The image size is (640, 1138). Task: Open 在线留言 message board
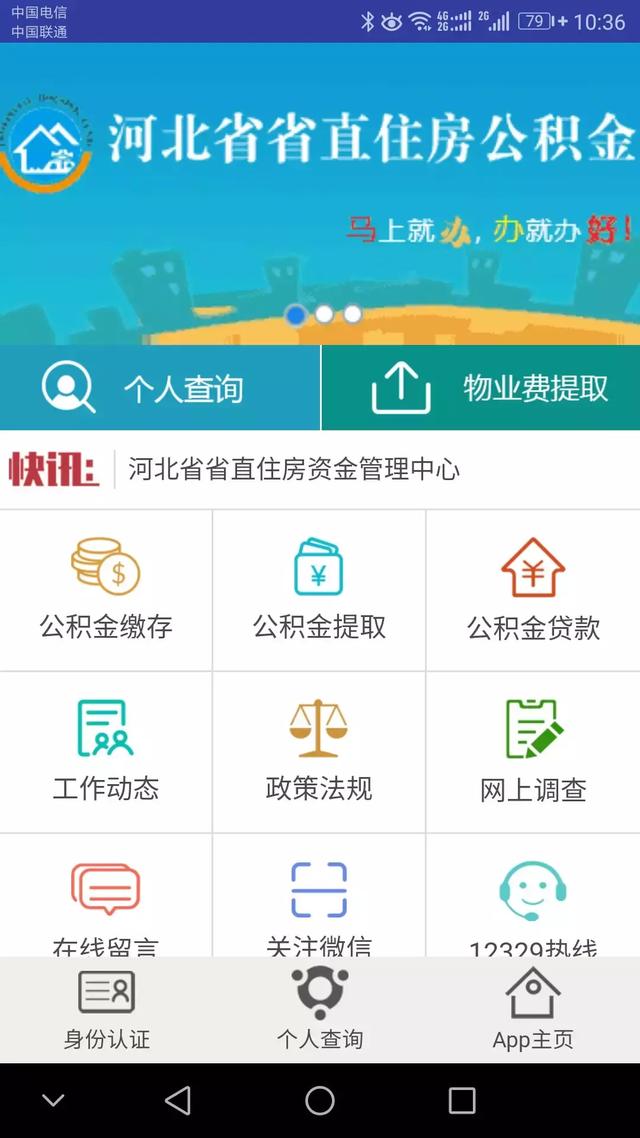click(x=106, y=895)
